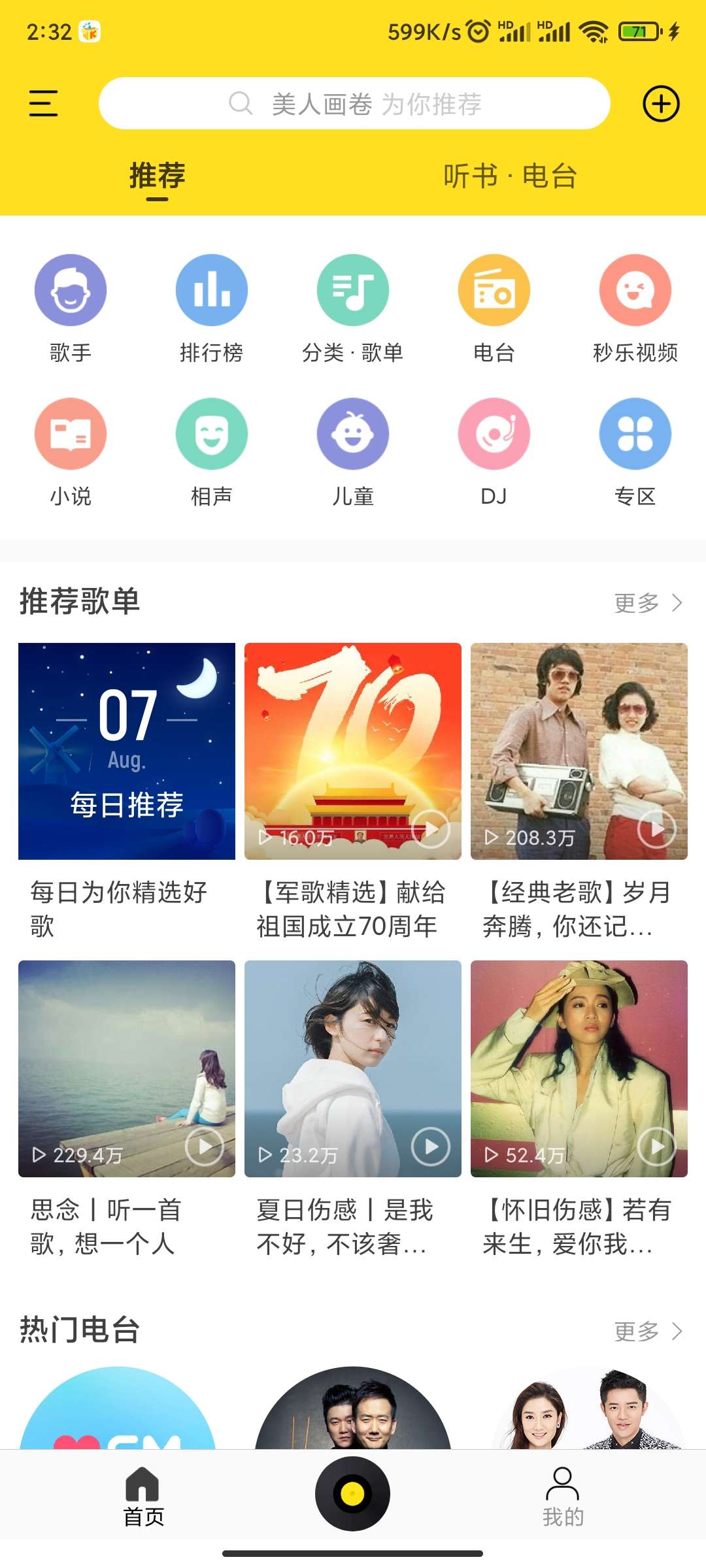Open the 每日推荐 daily playlist
The width and height of the screenshot is (706, 1568).
coord(127,751)
